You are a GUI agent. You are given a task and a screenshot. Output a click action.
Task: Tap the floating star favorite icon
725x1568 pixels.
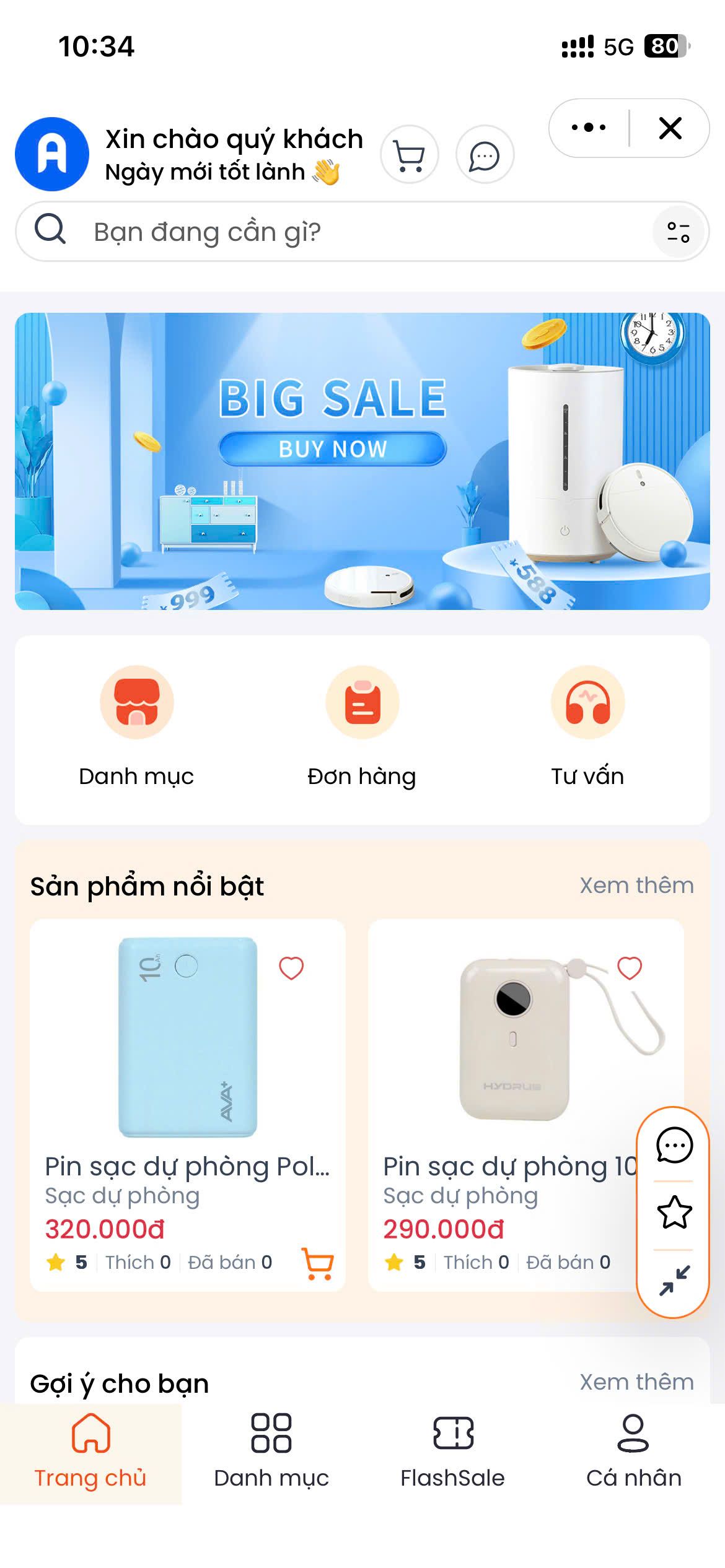coord(674,1213)
